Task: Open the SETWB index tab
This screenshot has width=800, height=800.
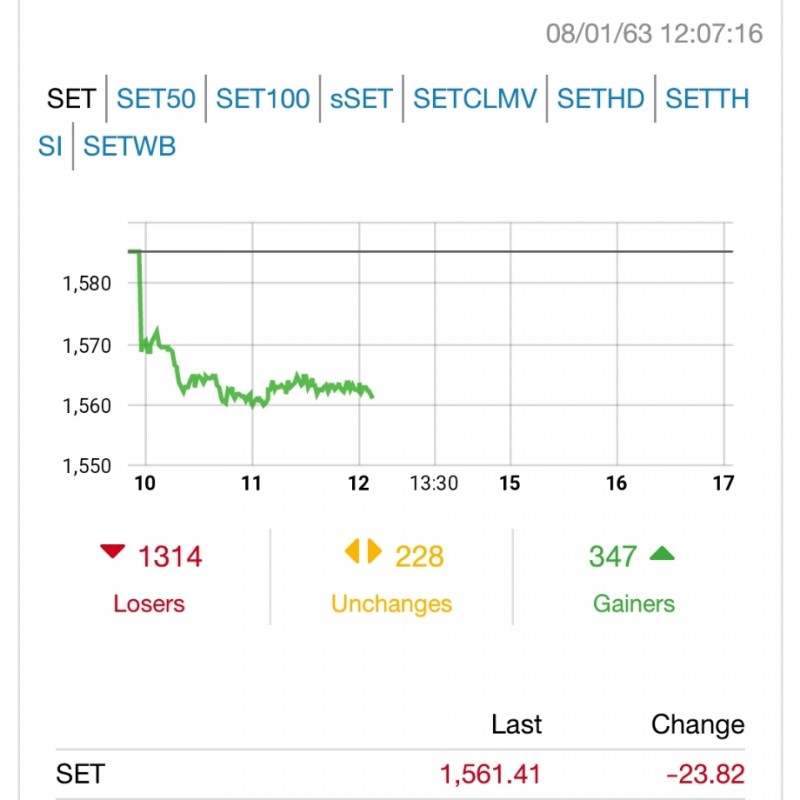Action: tap(130, 146)
